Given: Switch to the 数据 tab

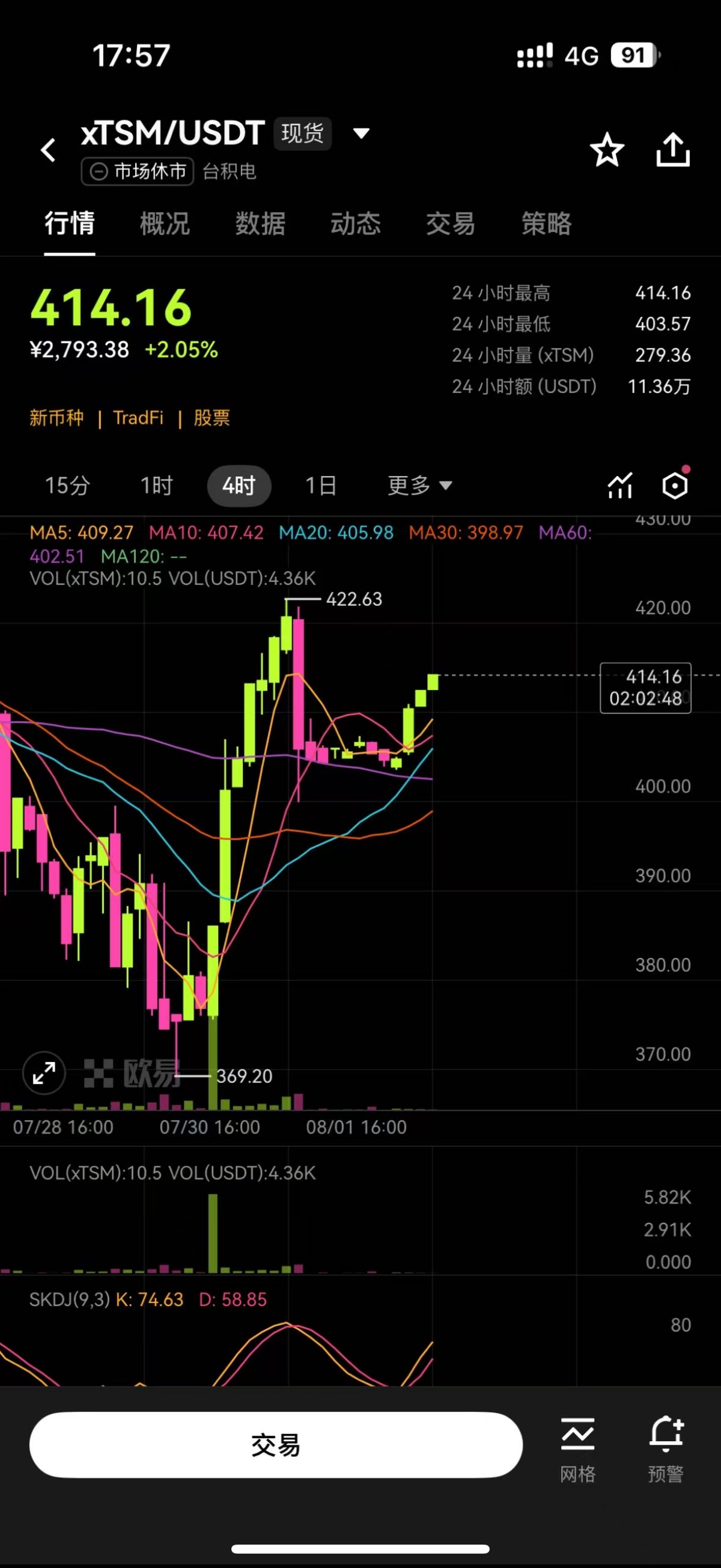Looking at the screenshot, I should [260, 224].
